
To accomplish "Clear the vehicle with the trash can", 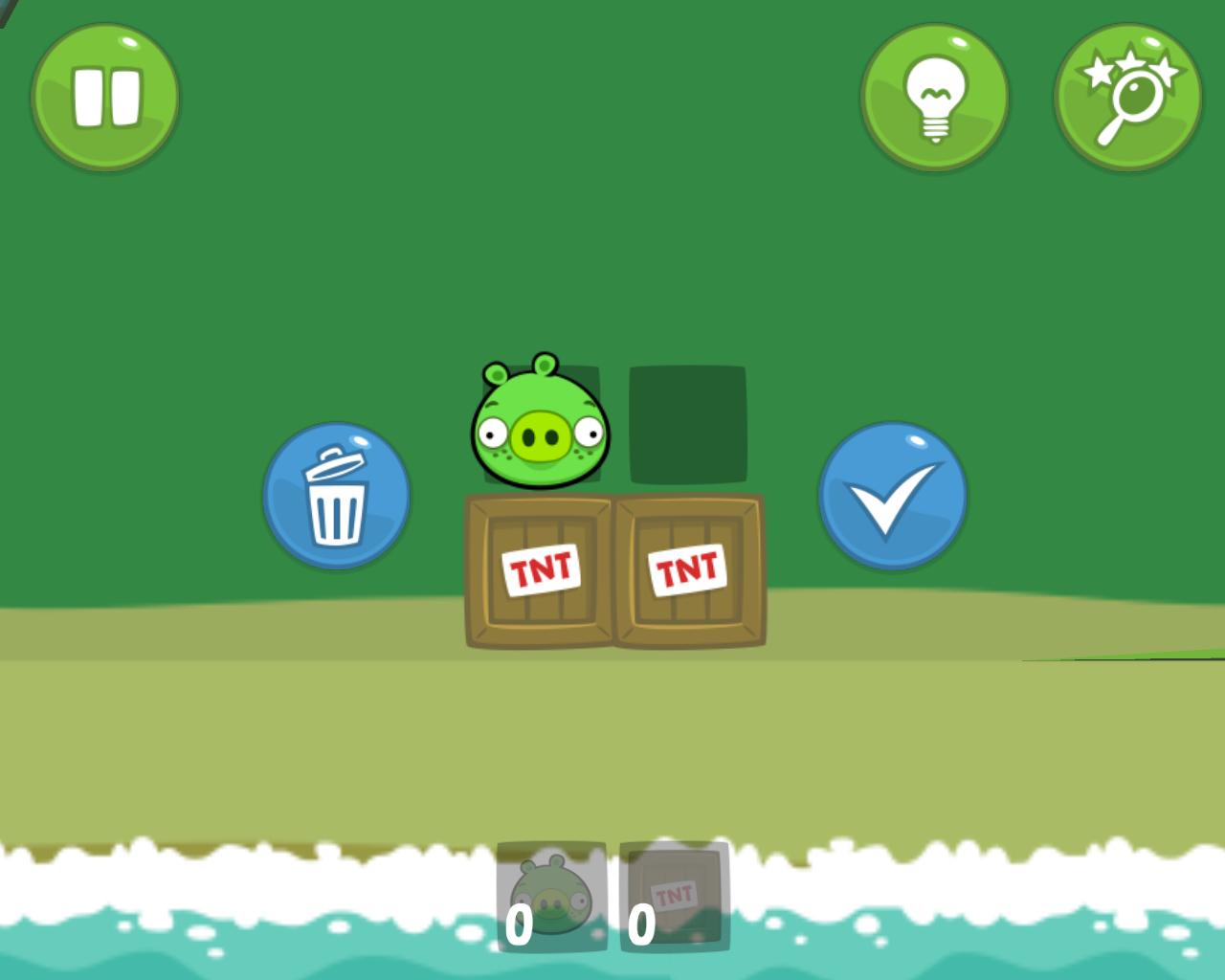I will click(x=337, y=496).
